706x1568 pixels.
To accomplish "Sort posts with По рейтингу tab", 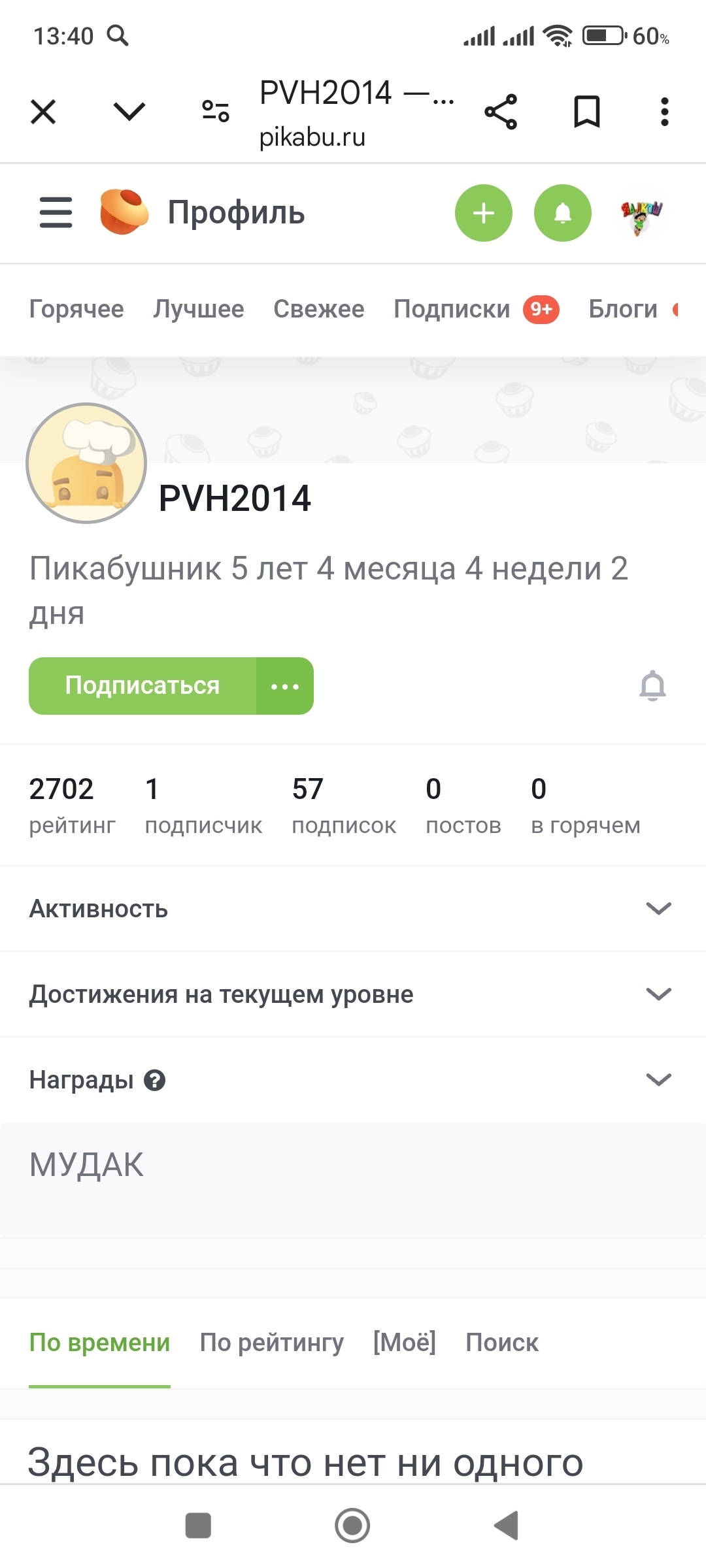I will click(x=271, y=1343).
